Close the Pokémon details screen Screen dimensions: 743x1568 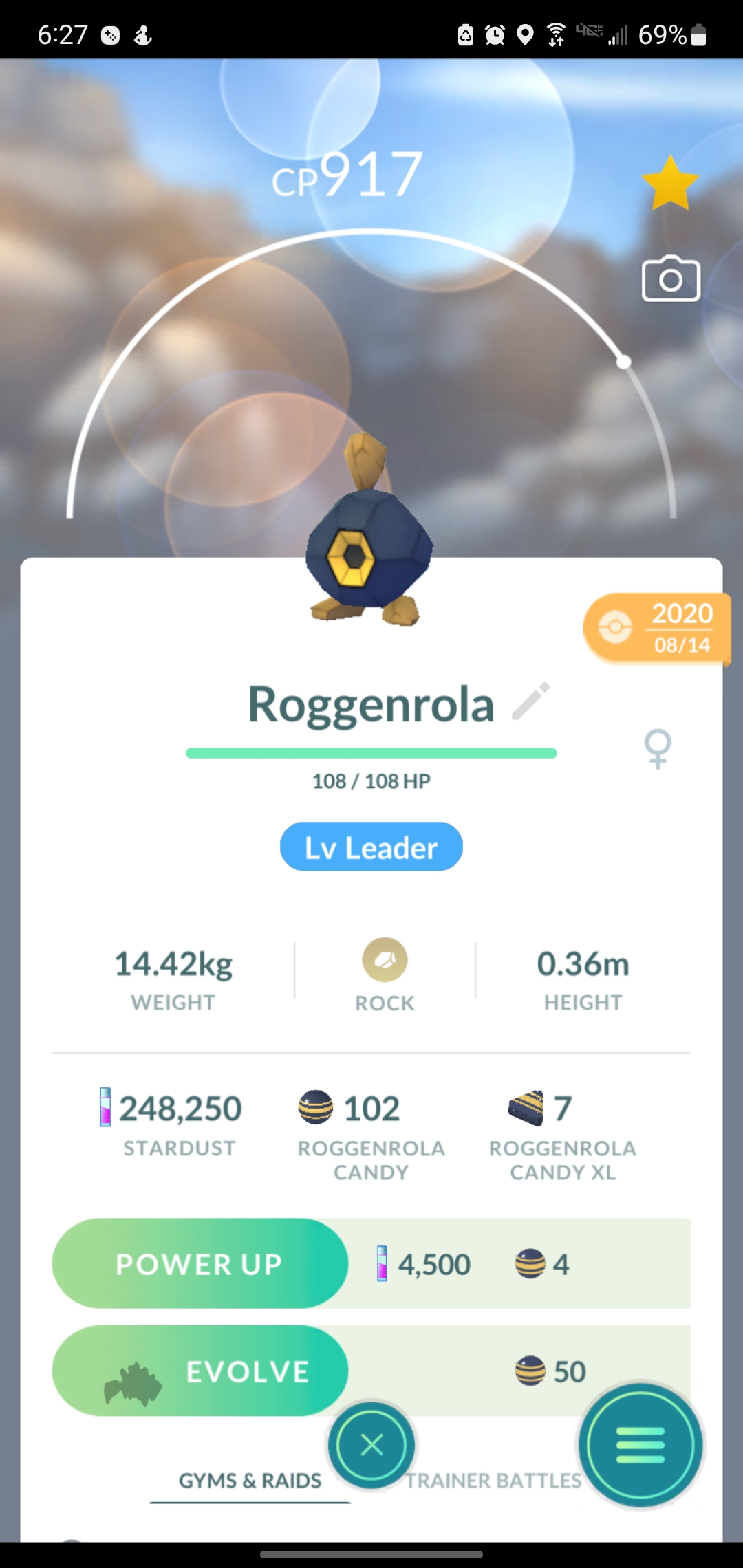click(x=372, y=1445)
